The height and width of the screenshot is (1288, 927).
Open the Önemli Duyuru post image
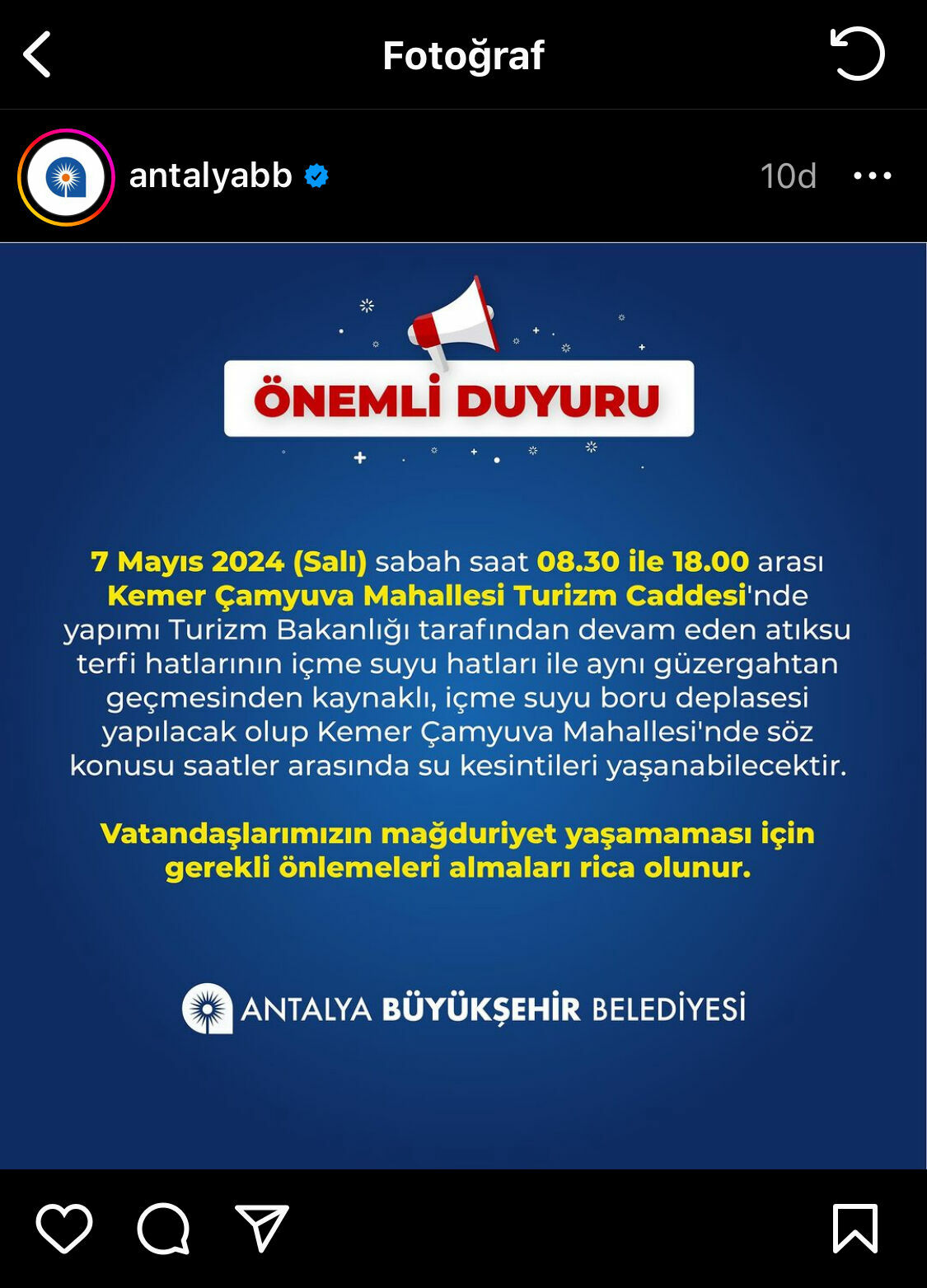pos(463,705)
